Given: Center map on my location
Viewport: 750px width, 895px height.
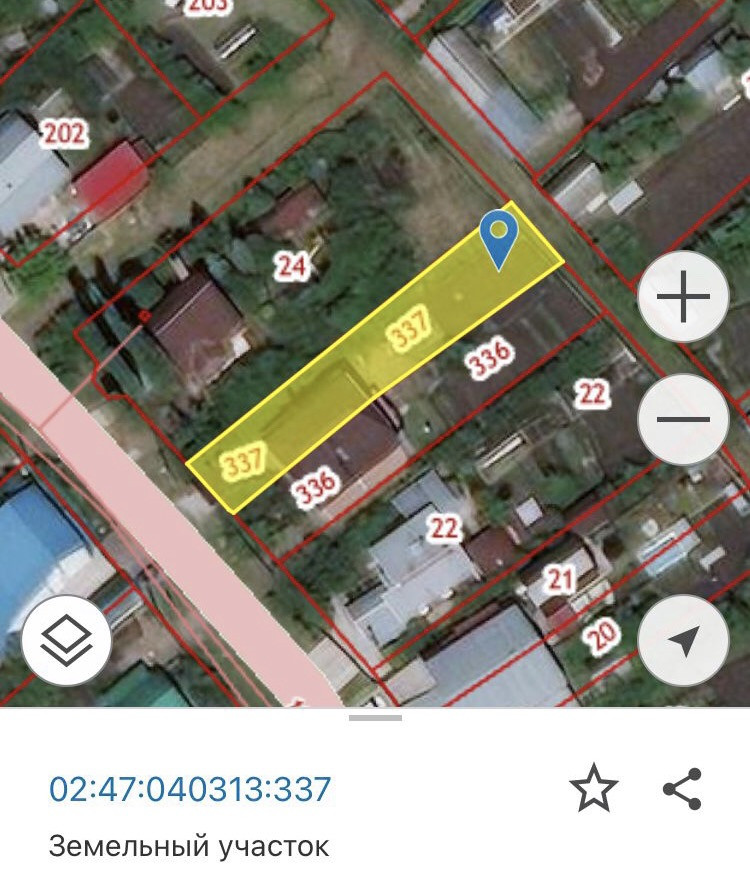Looking at the screenshot, I should (683, 641).
